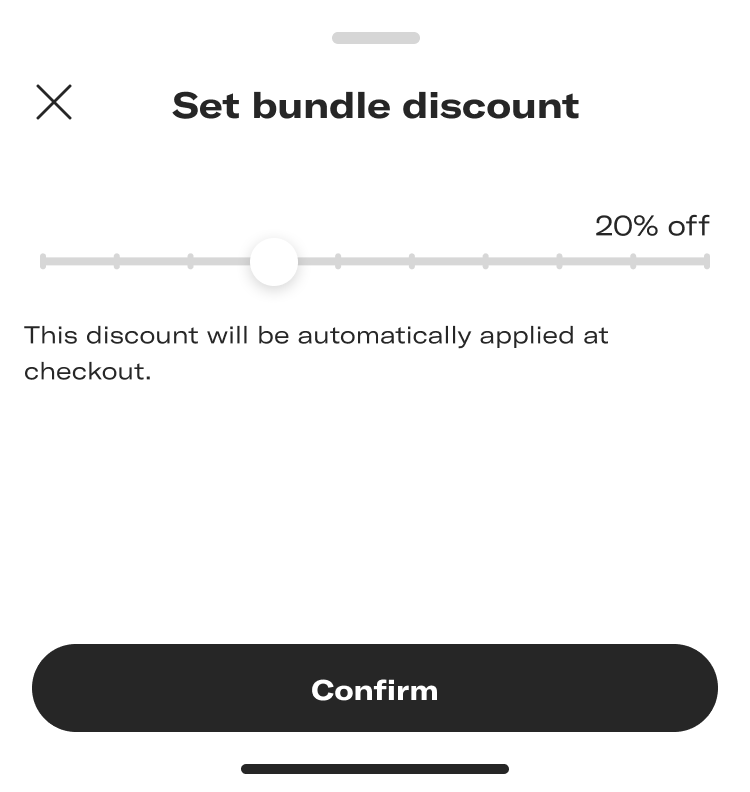This screenshot has height=792, width=750.
Task: Select the second tick from the right
Action: (x=635, y=262)
